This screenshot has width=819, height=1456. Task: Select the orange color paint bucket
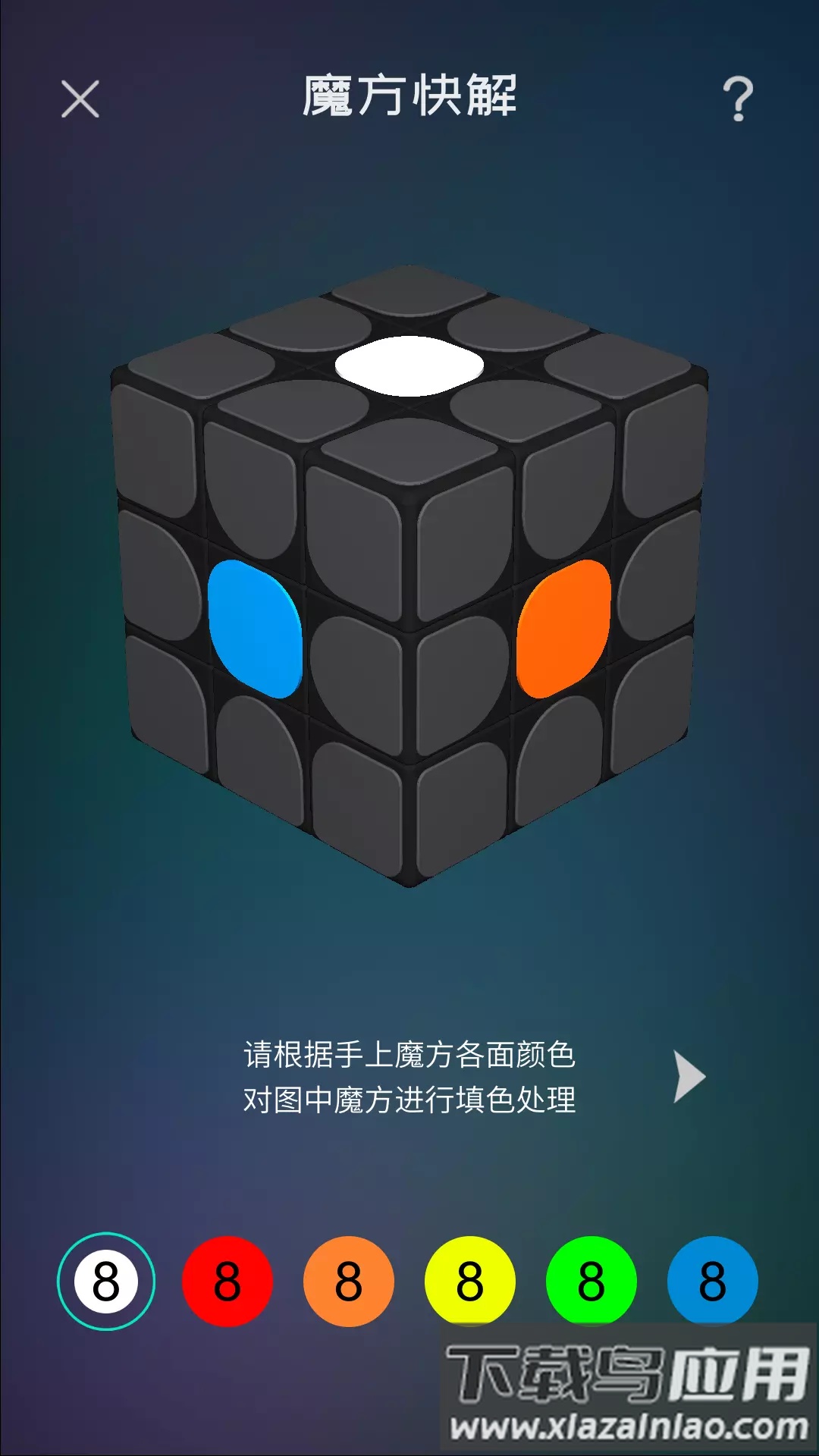tap(349, 1279)
